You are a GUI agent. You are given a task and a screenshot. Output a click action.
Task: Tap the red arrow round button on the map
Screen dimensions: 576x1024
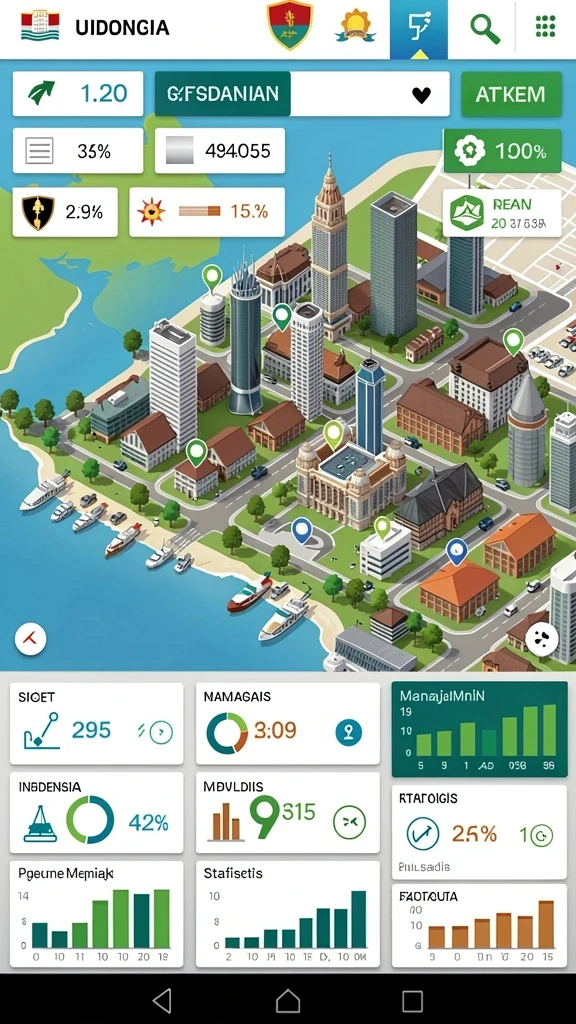click(x=30, y=639)
